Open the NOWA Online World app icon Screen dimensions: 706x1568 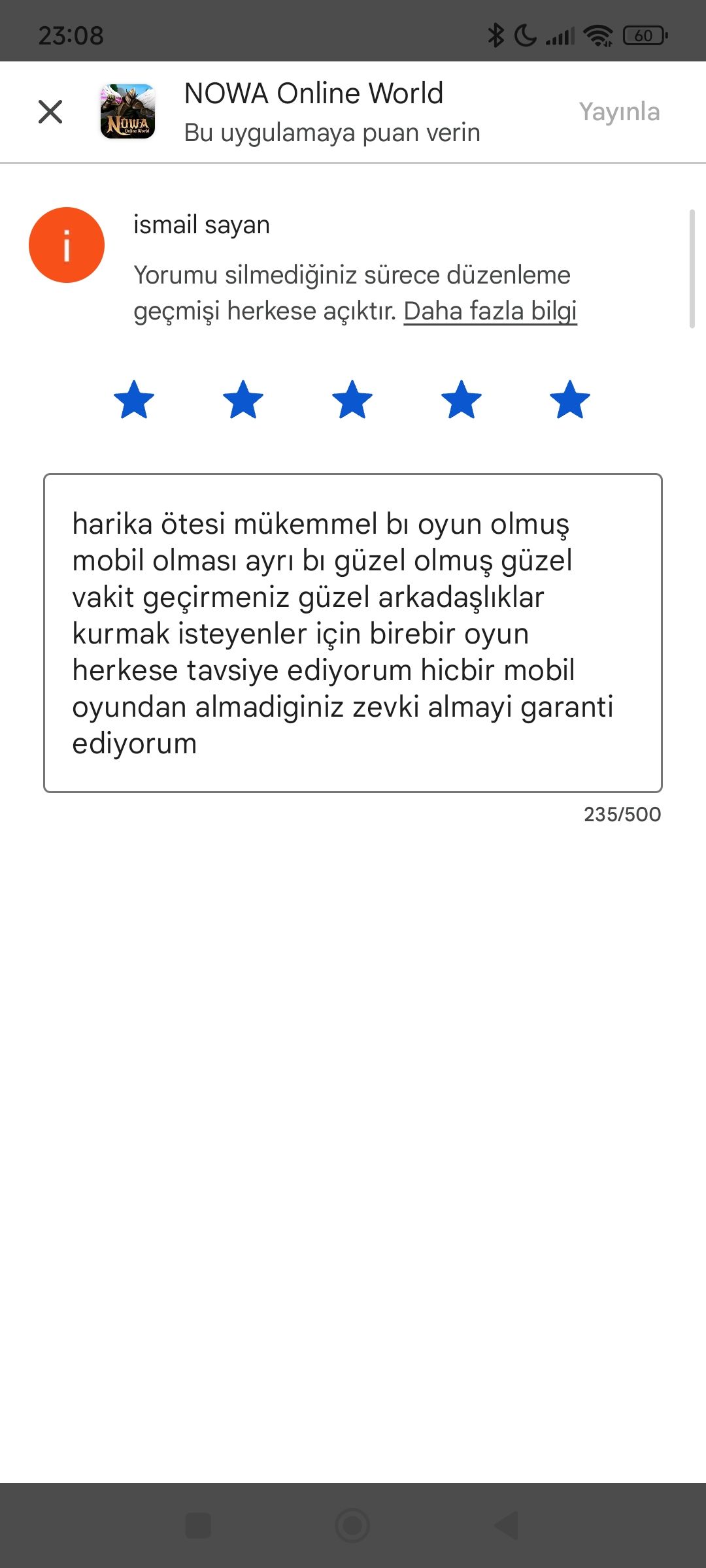(129, 111)
